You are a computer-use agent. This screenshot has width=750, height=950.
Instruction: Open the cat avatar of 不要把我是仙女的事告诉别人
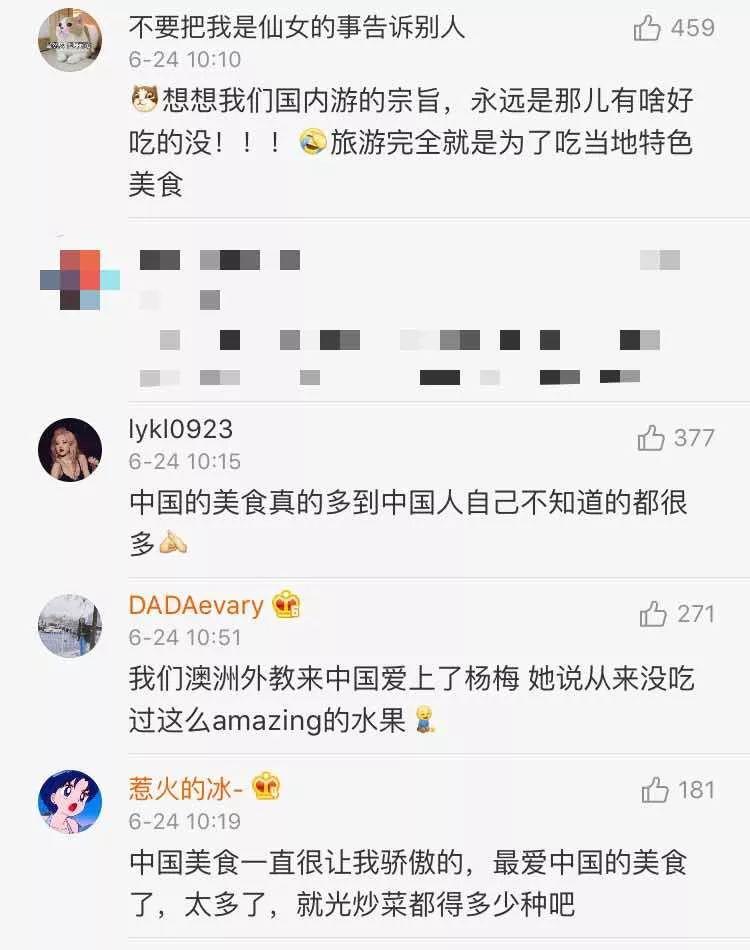tap(70, 40)
